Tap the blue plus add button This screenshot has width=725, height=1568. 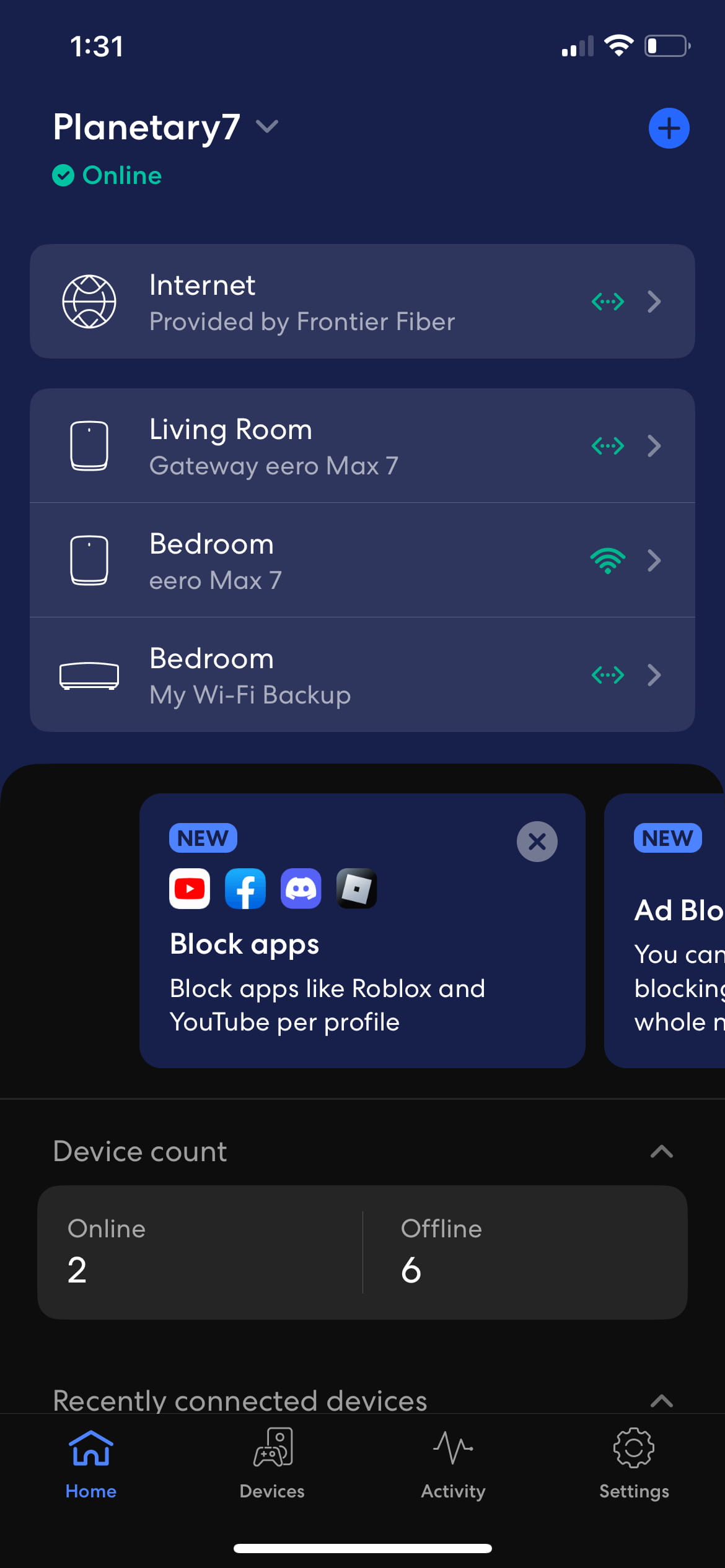(x=669, y=129)
